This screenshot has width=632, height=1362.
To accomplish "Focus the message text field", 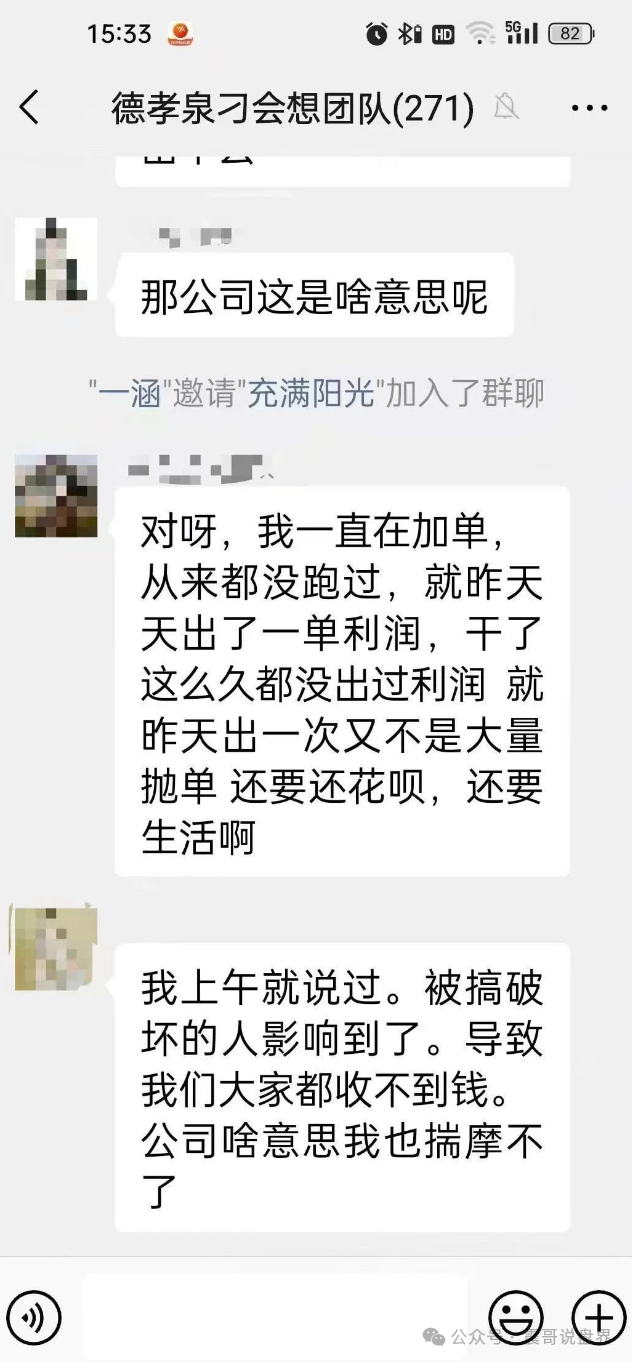I will pyautogui.click(x=275, y=1315).
